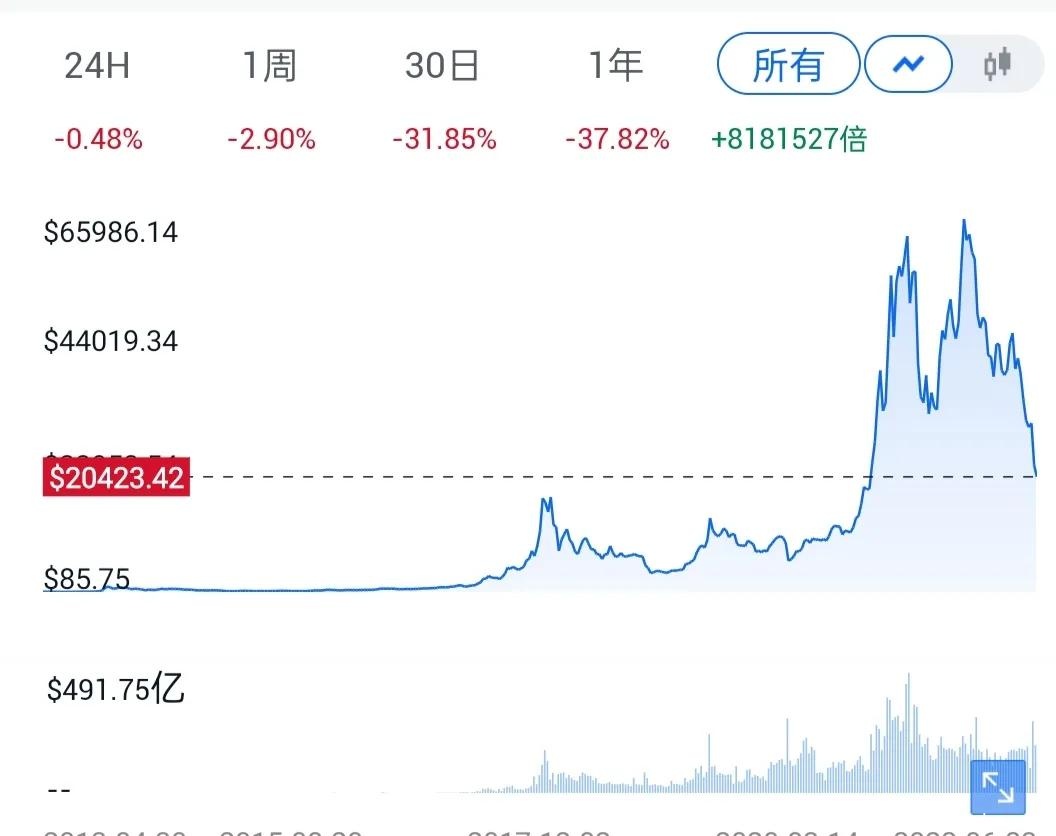This screenshot has height=836, width=1056.
Task: Select the 1周 time range
Action: click(270, 66)
